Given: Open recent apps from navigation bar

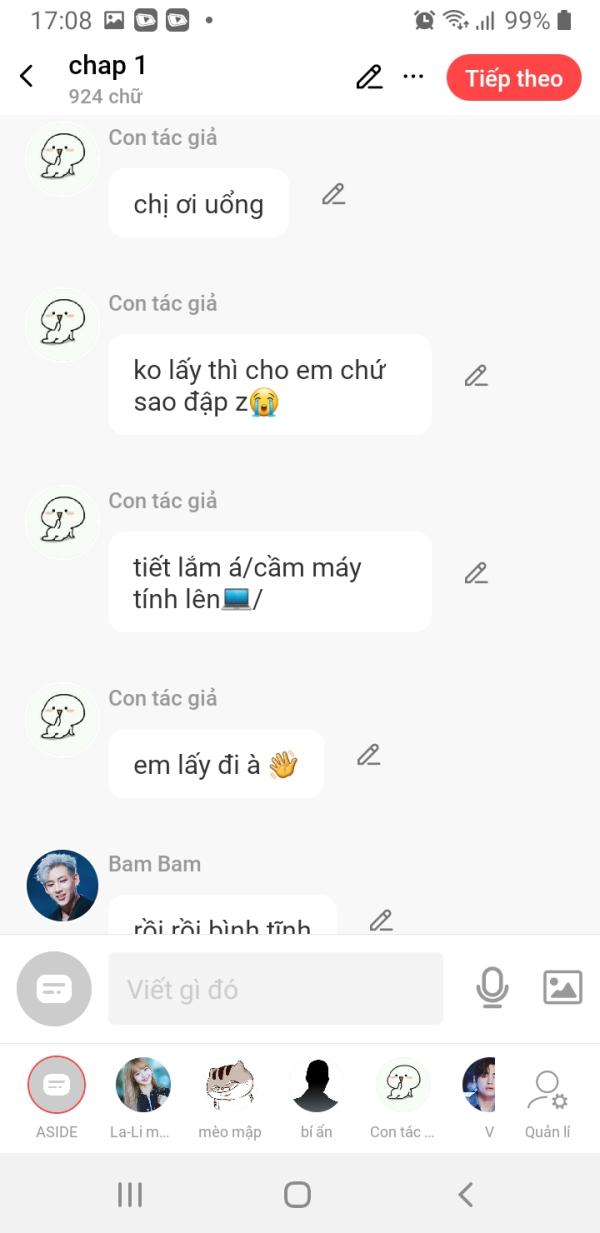Looking at the screenshot, I should coord(130,1194).
